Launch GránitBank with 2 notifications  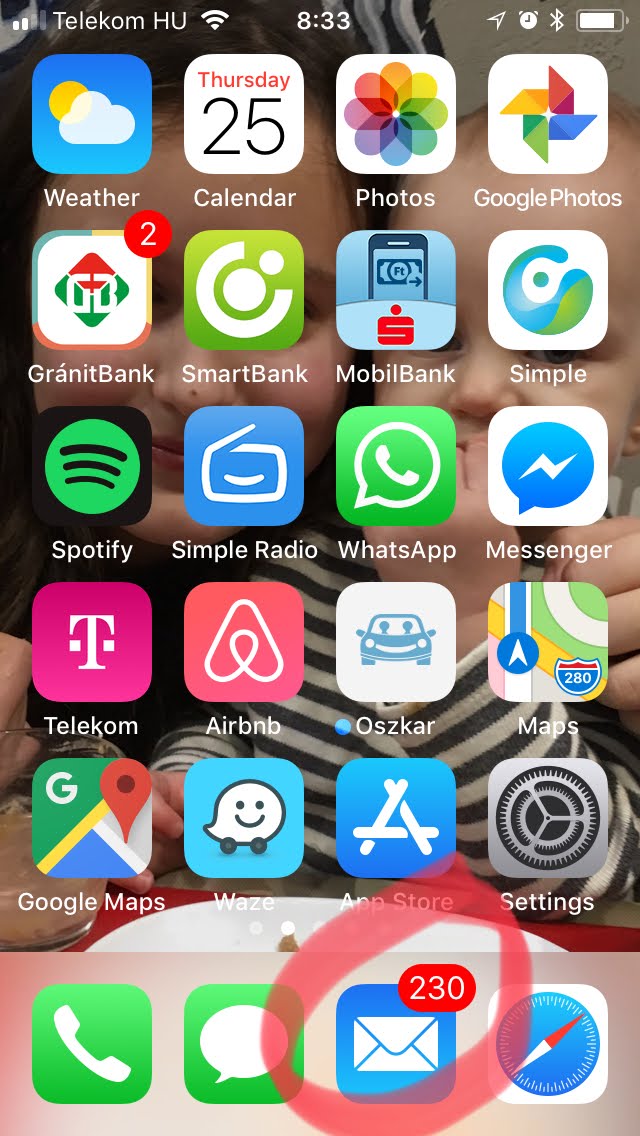[92, 290]
